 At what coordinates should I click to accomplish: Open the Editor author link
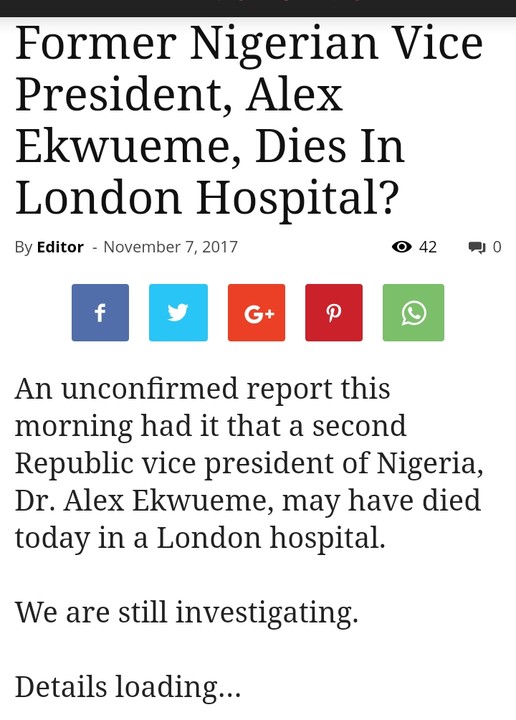coord(60,247)
